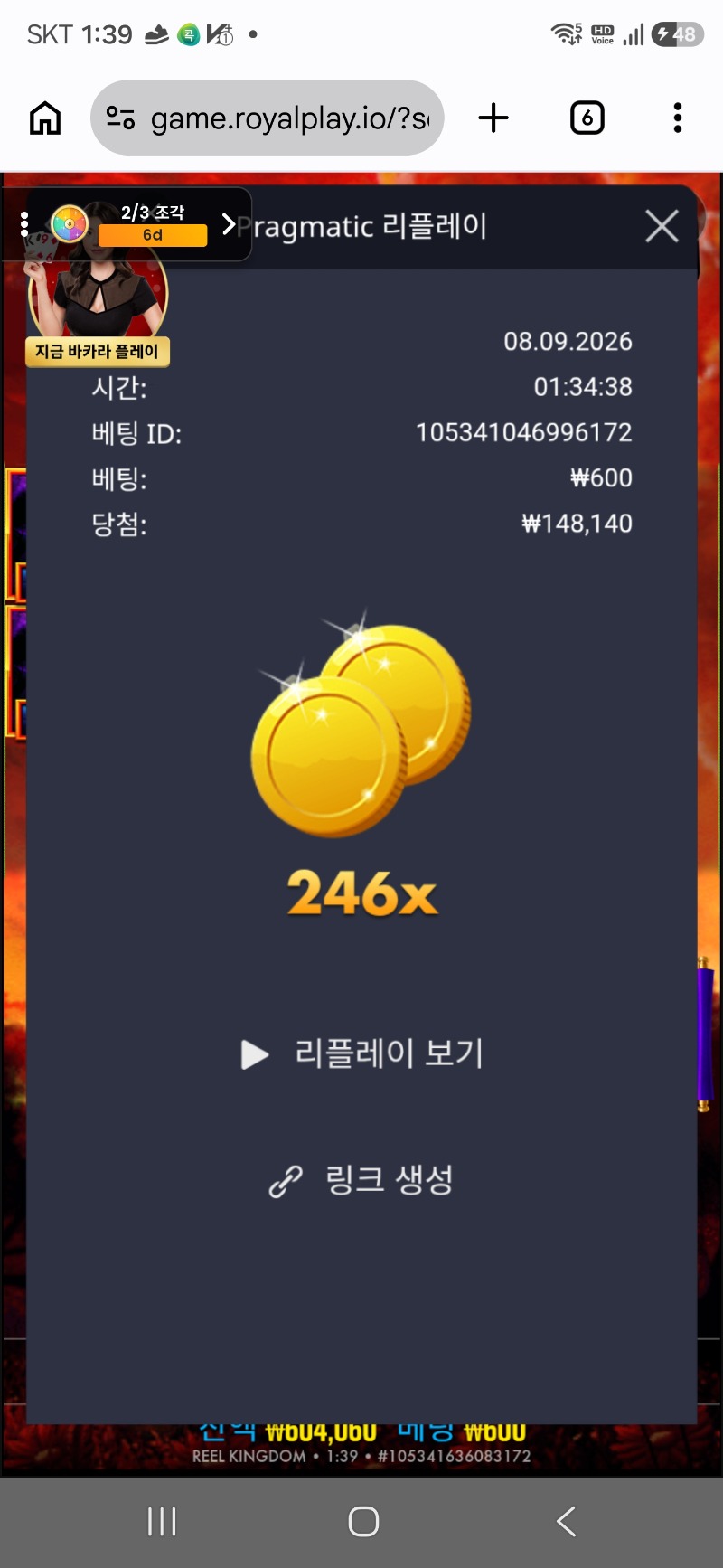The image size is (723, 1568).
Task: Watch the replay via 리플레이 보기
Action: coord(362,1053)
